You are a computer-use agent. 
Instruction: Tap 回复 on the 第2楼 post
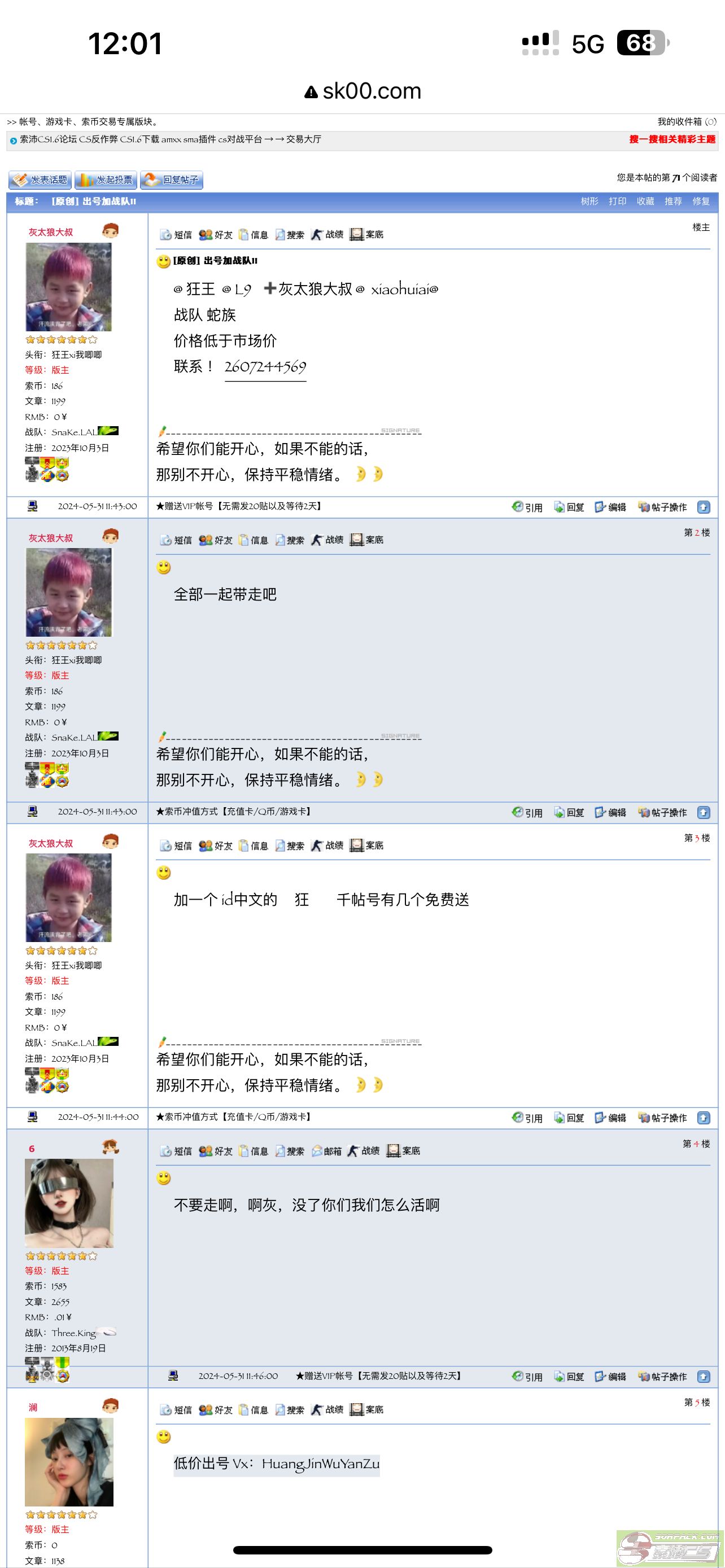pos(569,813)
